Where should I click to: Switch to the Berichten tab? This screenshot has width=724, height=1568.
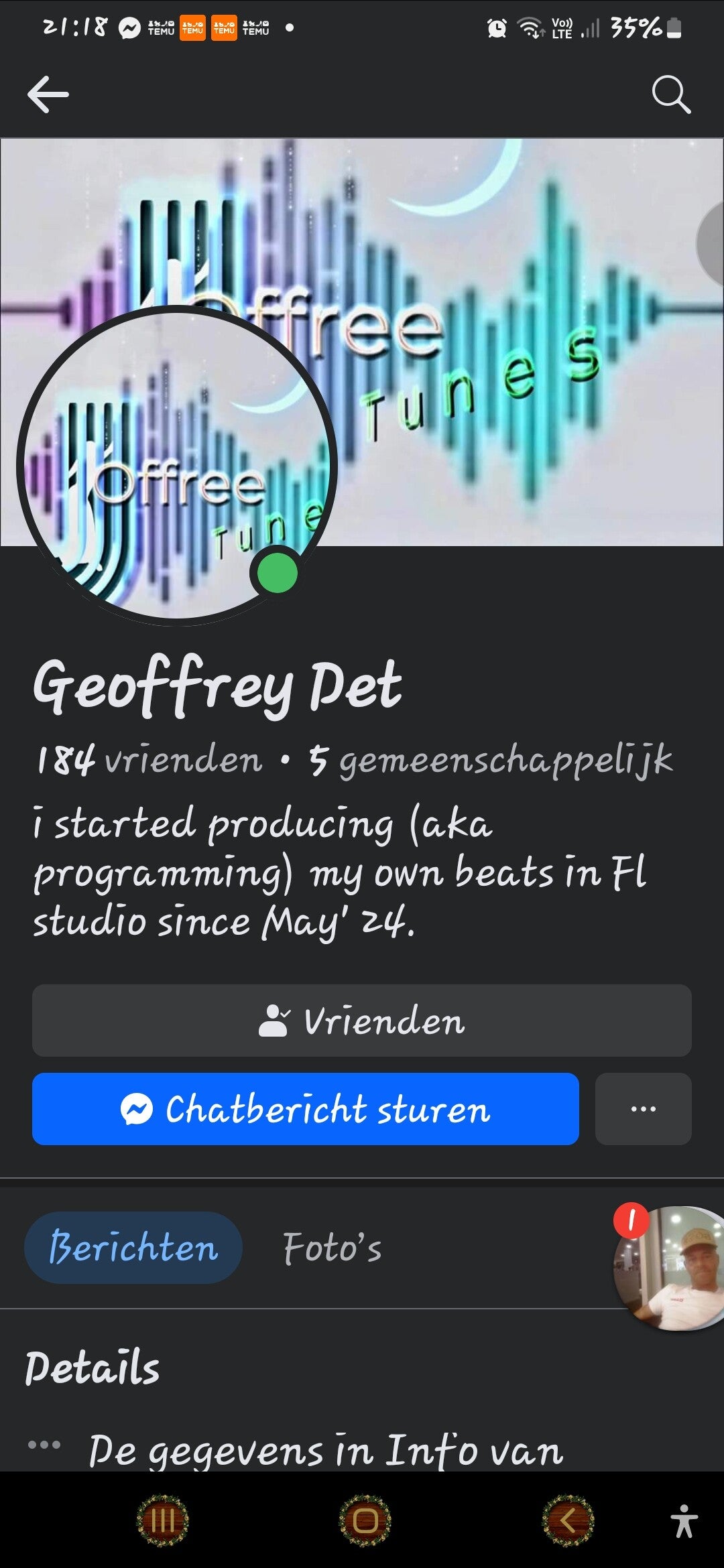(x=133, y=1248)
